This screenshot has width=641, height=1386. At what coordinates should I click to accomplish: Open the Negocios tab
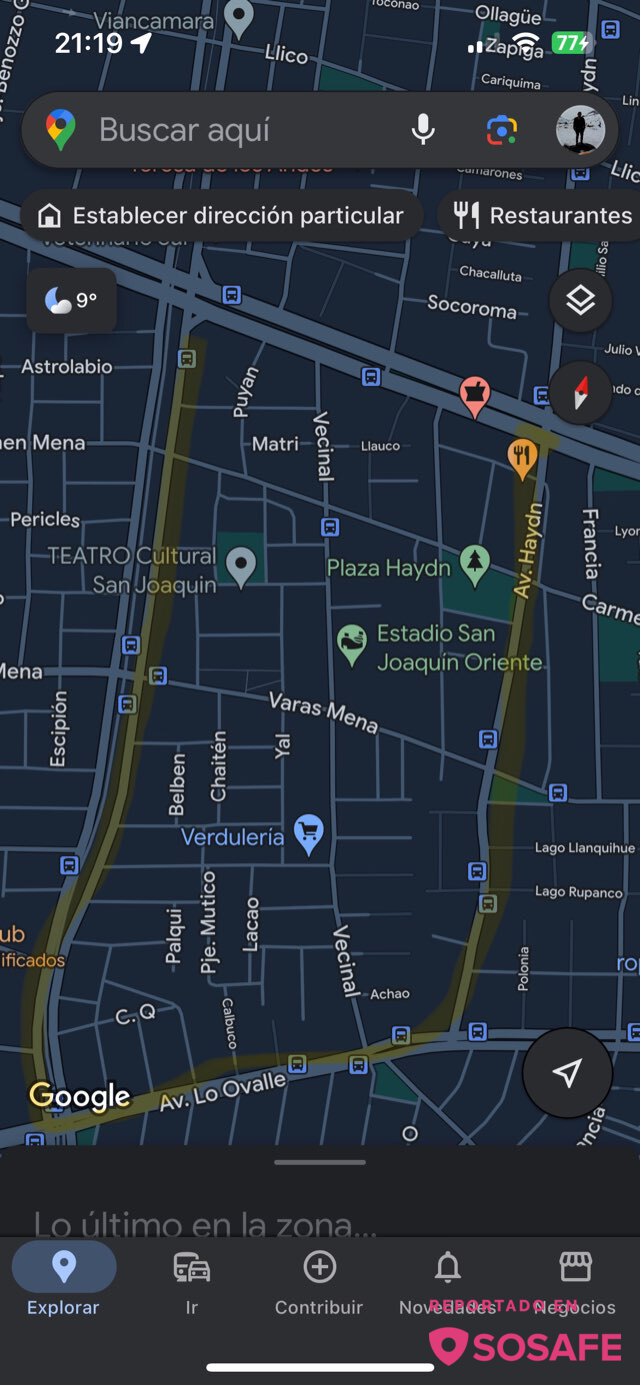(x=575, y=1280)
